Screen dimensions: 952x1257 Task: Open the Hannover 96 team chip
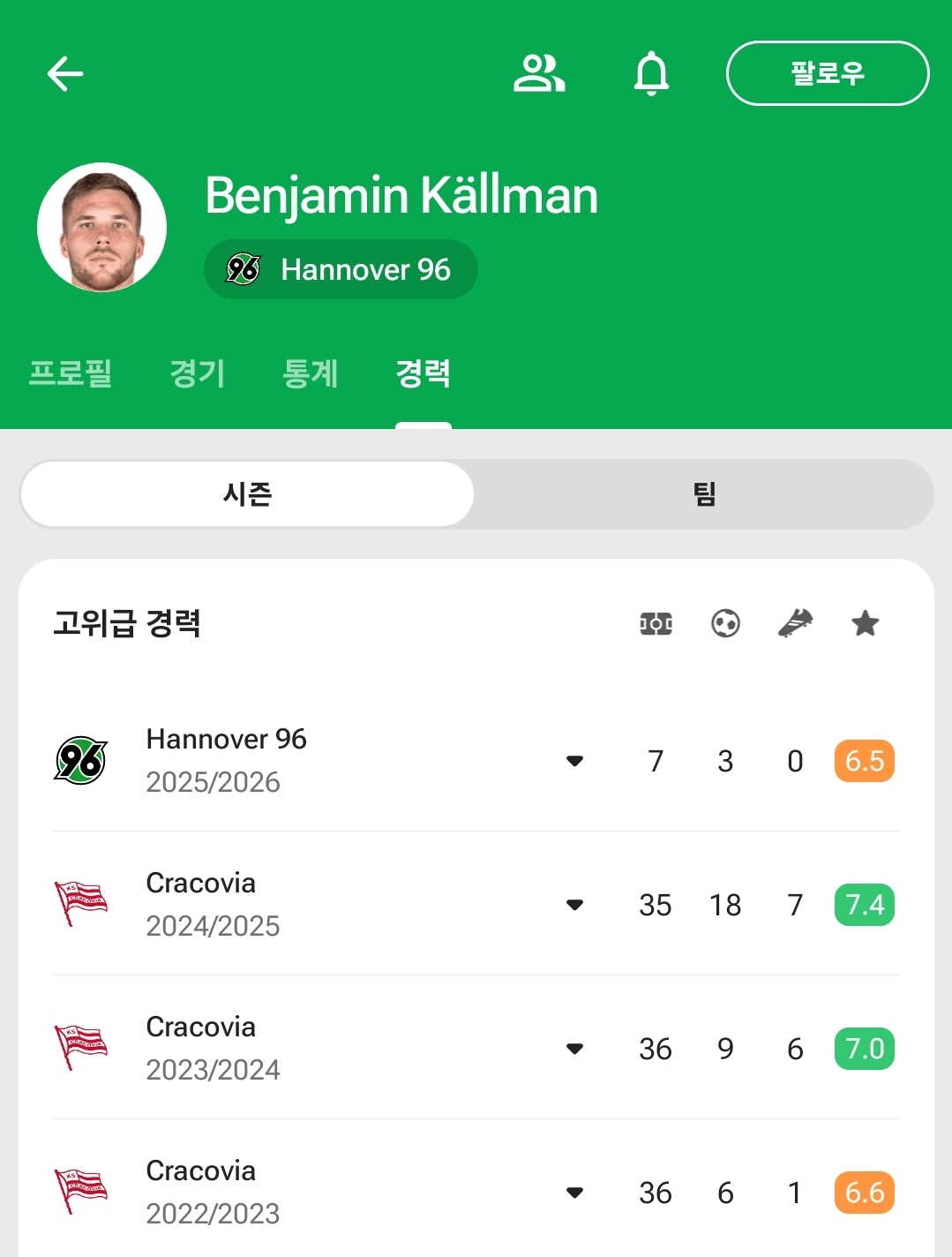pyautogui.click(x=341, y=269)
